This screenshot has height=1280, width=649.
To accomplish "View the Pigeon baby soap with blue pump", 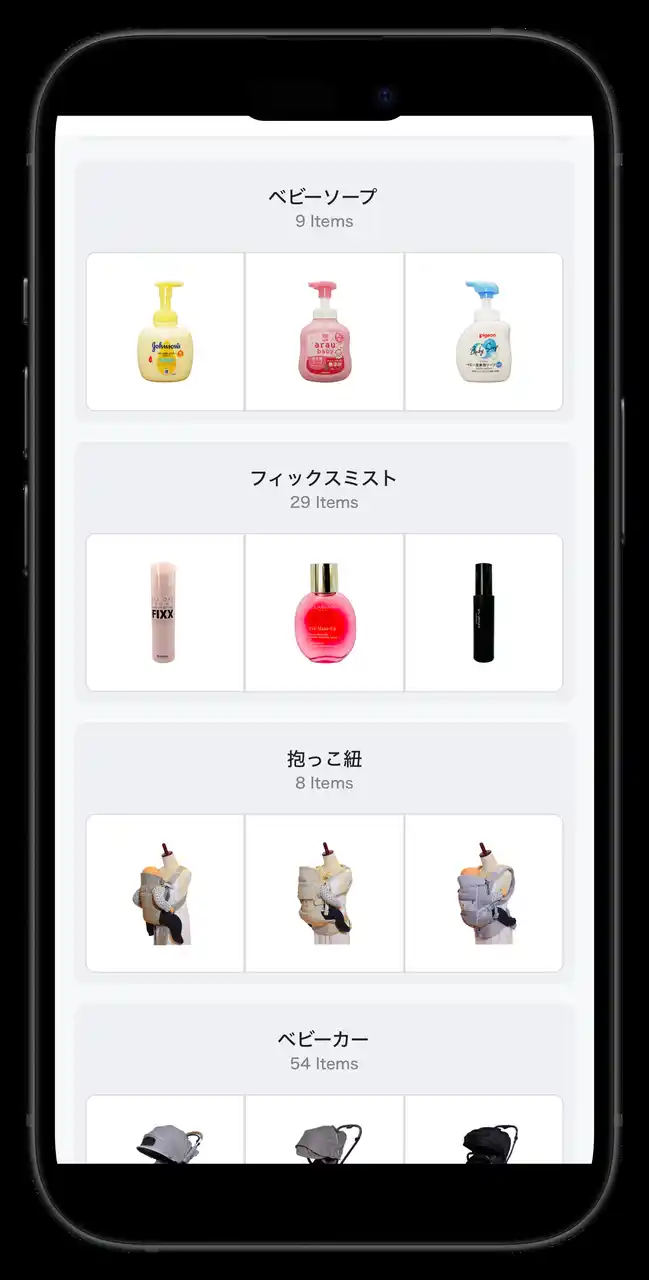I will tap(484, 331).
